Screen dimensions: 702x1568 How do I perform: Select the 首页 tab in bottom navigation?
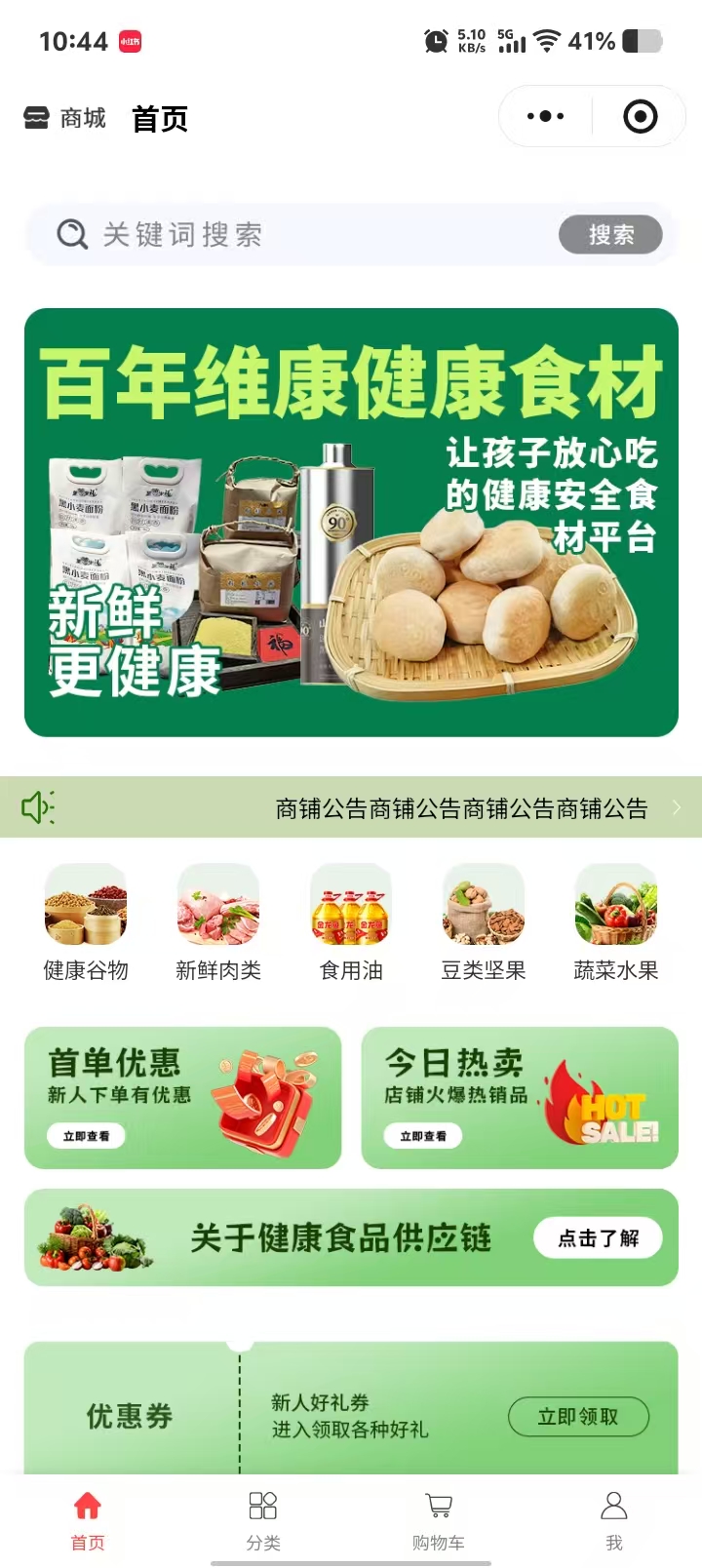[x=88, y=1519]
